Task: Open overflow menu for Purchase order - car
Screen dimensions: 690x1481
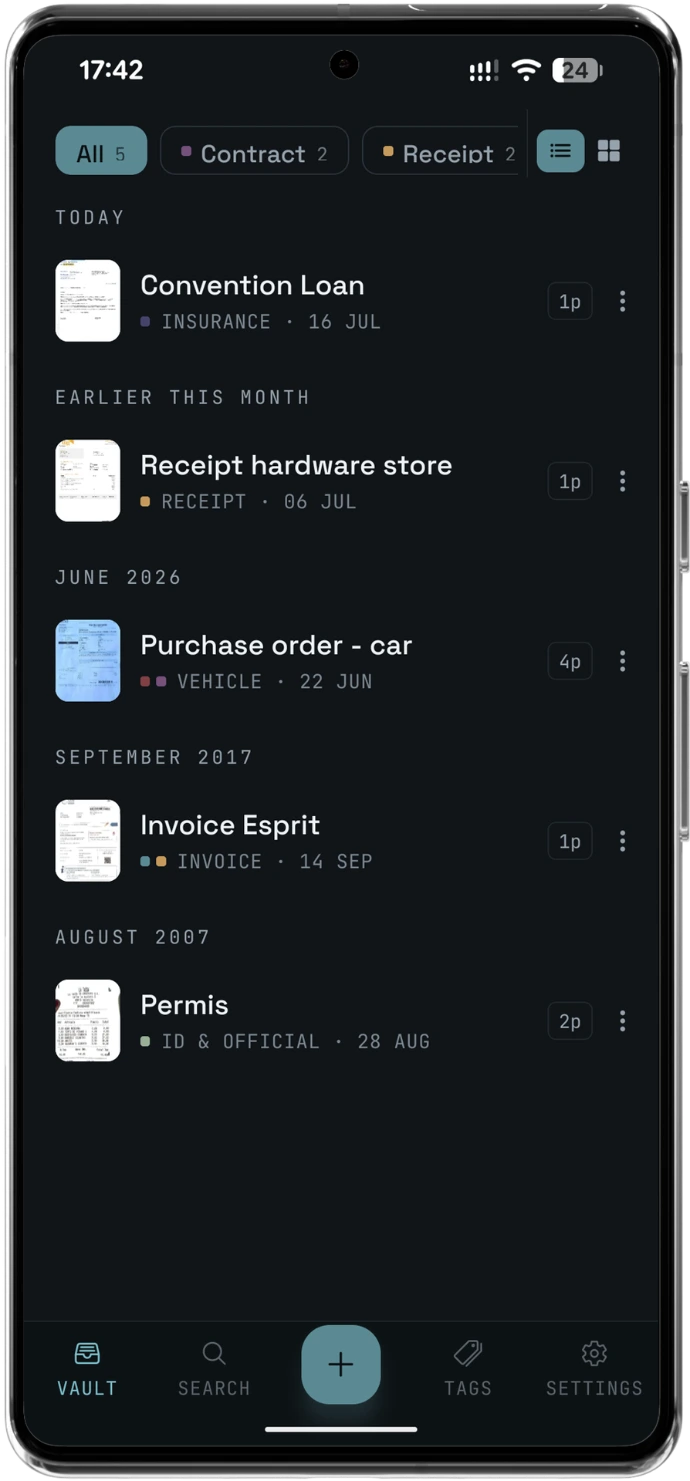Action: point(623,661)
